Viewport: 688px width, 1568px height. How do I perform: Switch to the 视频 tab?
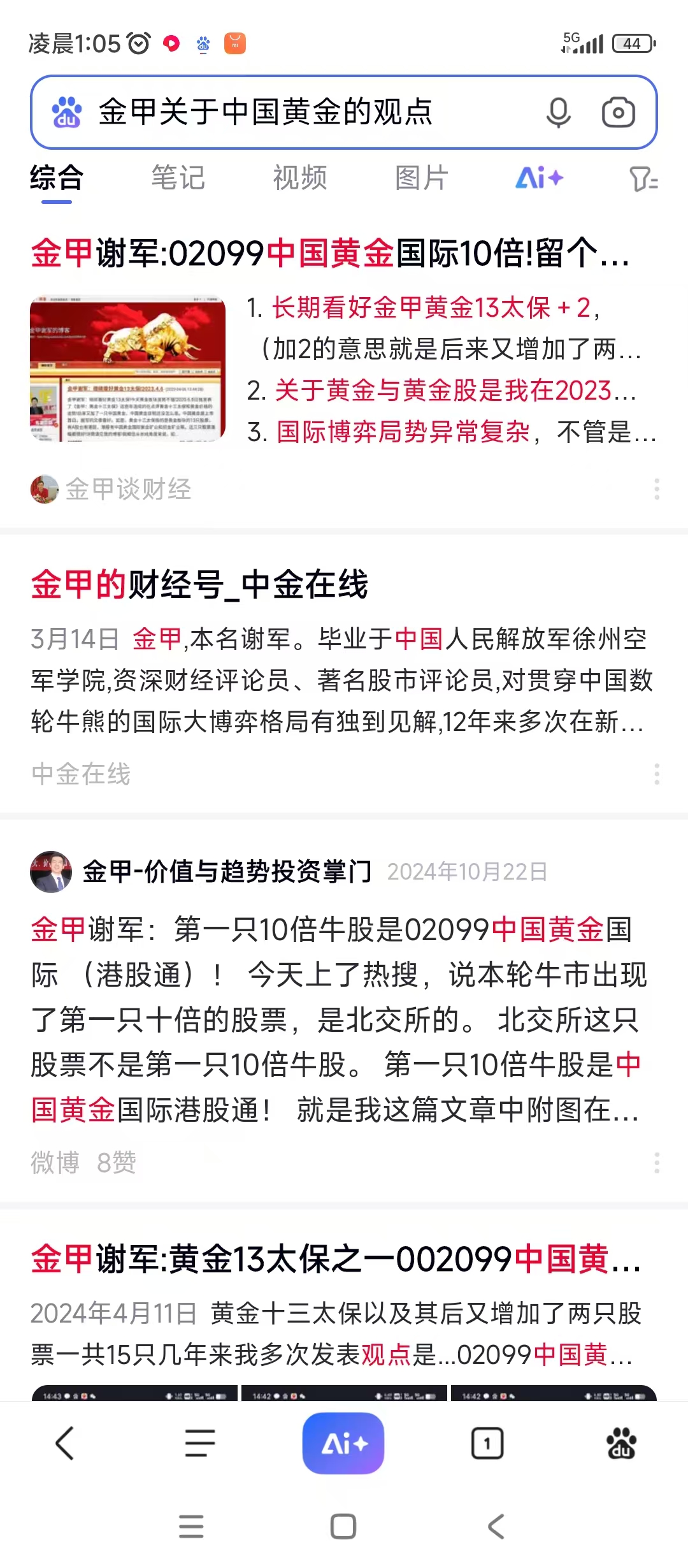pos(300,178)
